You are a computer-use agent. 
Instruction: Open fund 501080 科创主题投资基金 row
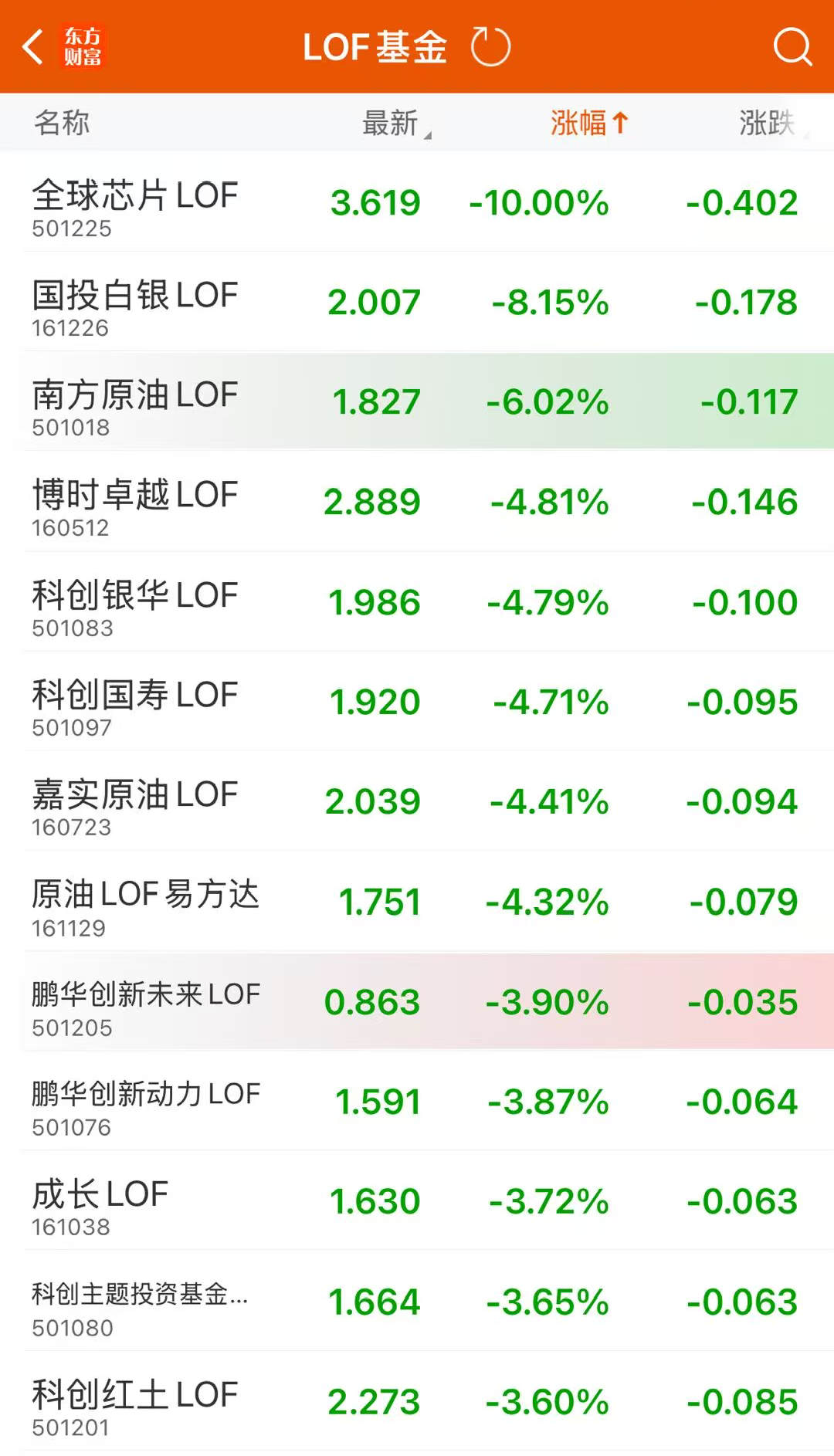pos(417,1302)
